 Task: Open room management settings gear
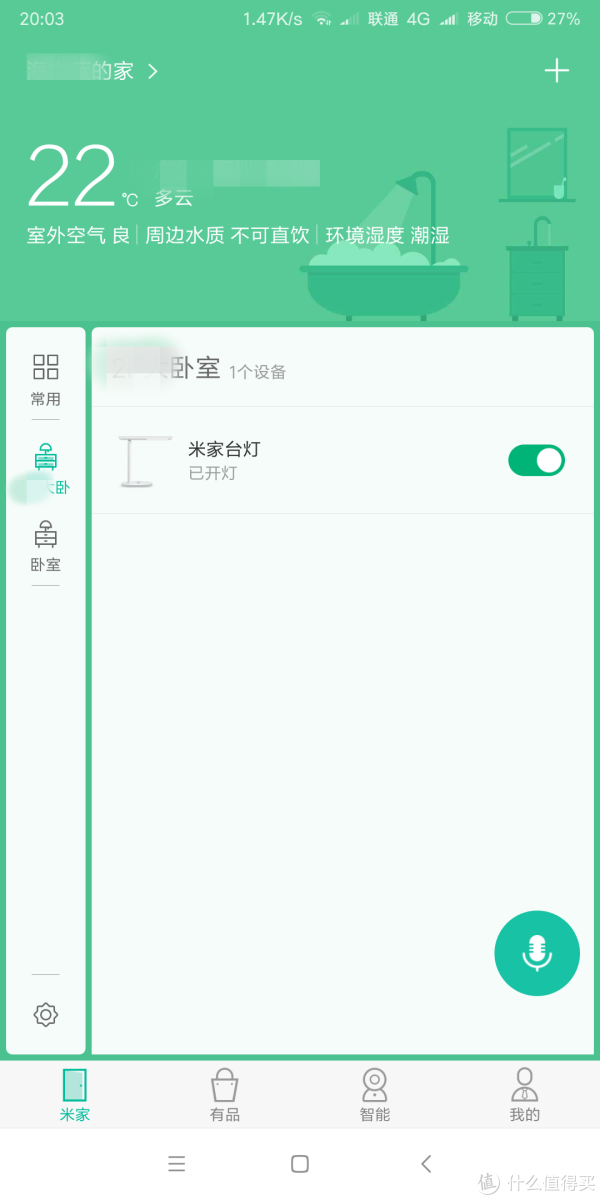[46, 1015]
